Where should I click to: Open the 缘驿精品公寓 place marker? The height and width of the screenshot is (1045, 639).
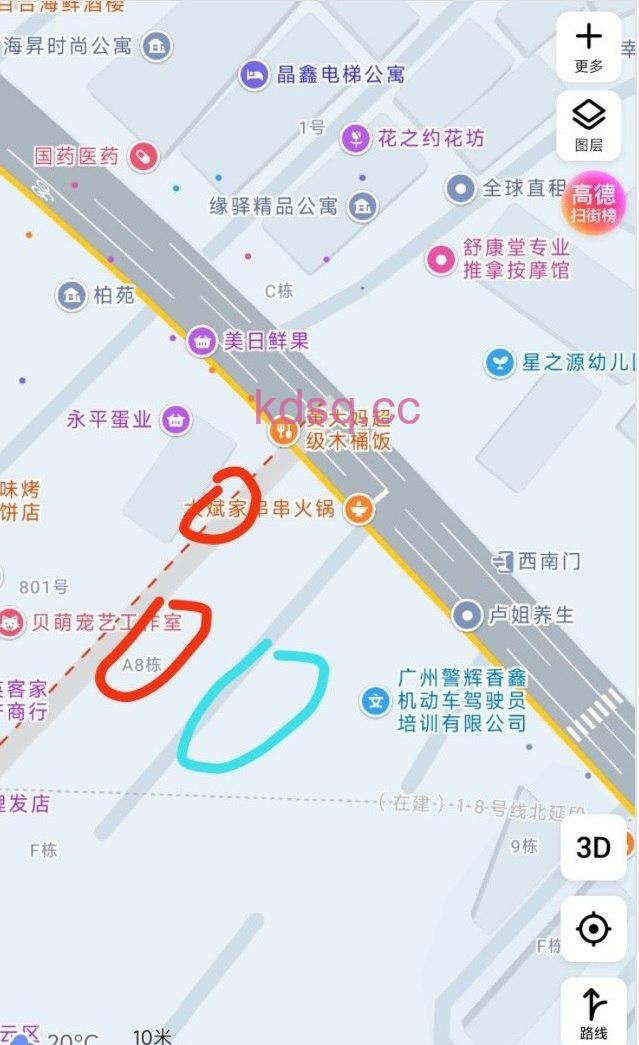362,207
